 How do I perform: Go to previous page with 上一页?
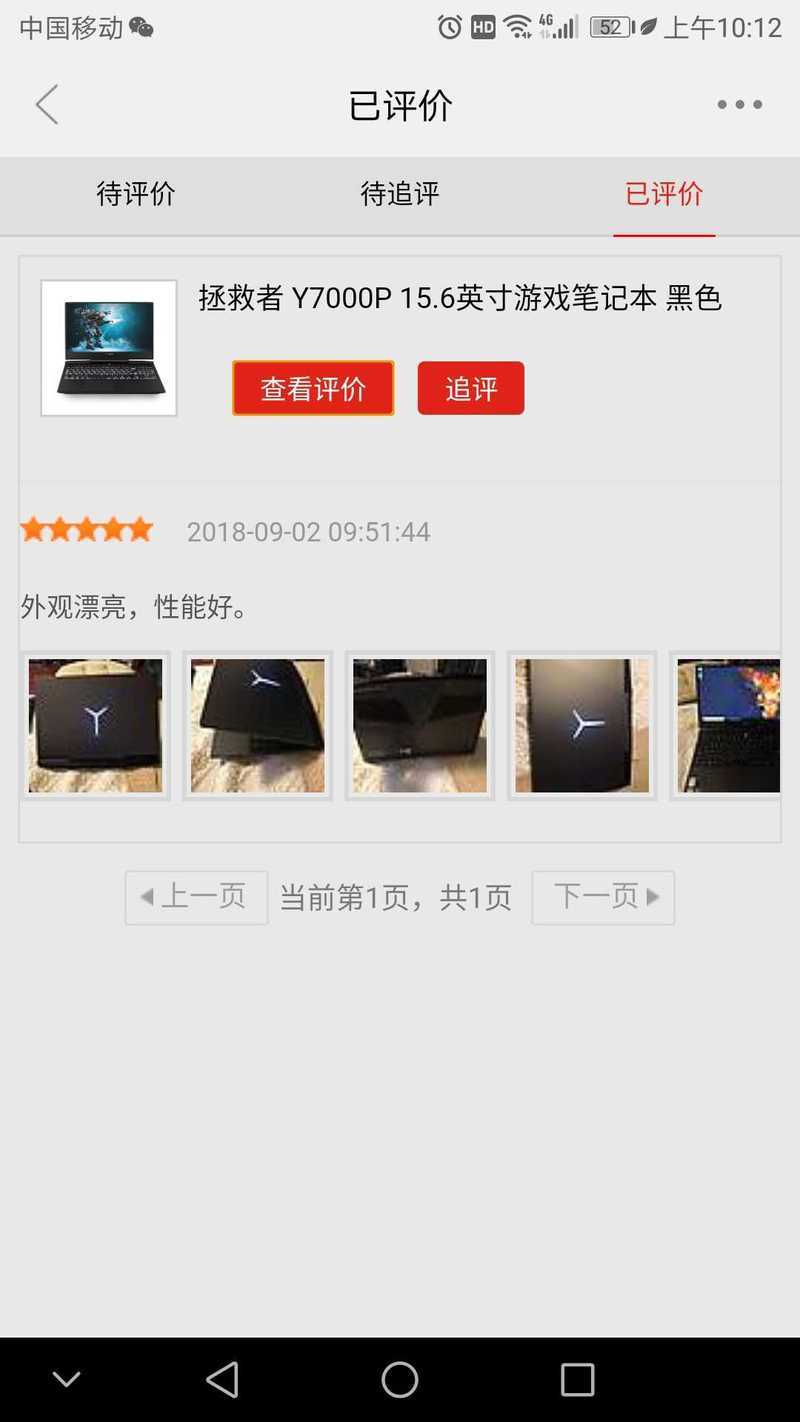(197, 897)
